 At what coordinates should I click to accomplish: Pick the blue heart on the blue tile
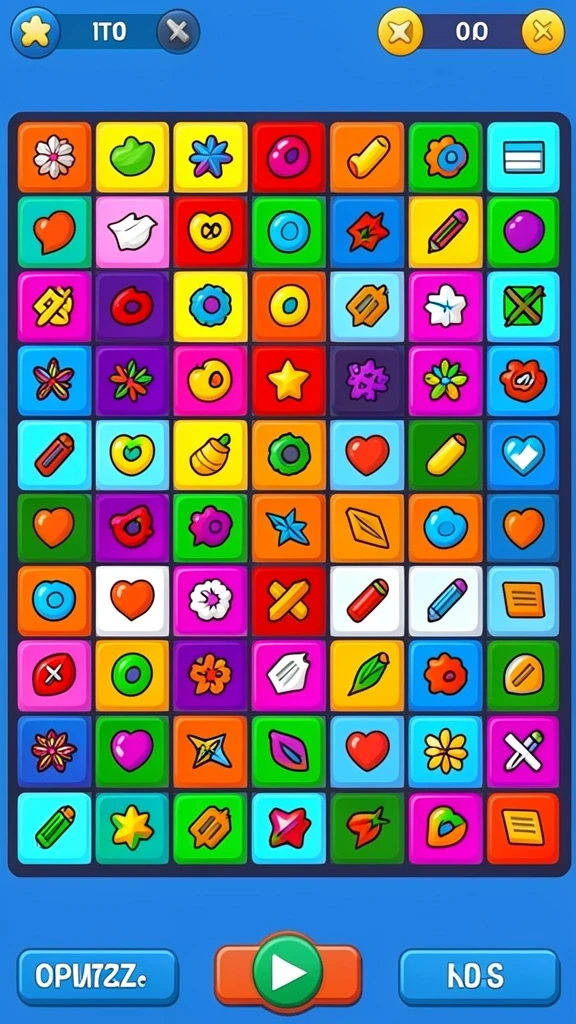pos(523,455)
